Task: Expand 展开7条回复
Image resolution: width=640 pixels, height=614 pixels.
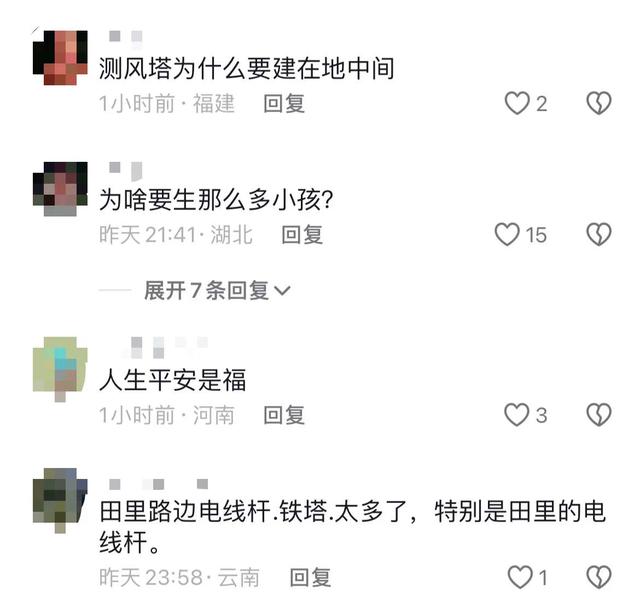Action: point(216,290)
